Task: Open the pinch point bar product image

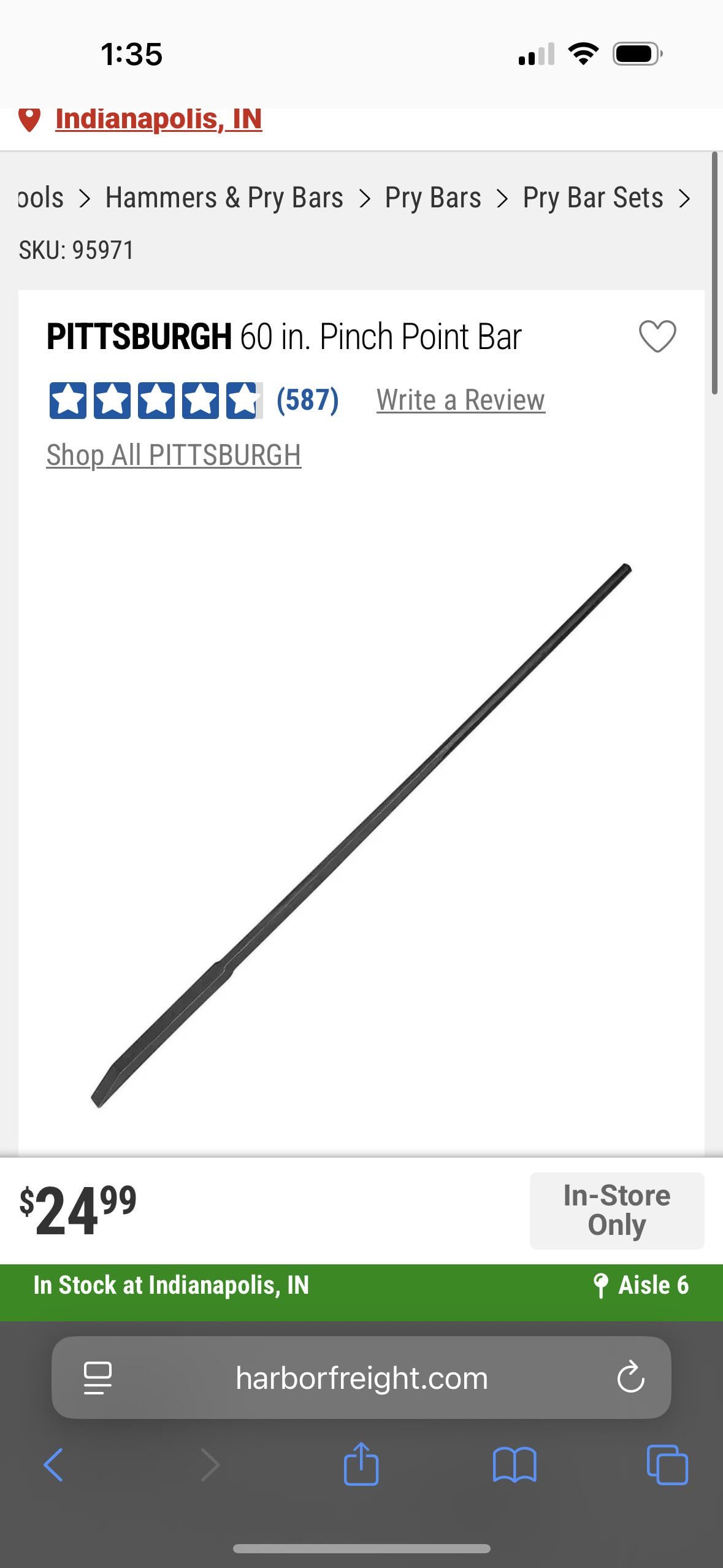Action: tap(361, 834)
